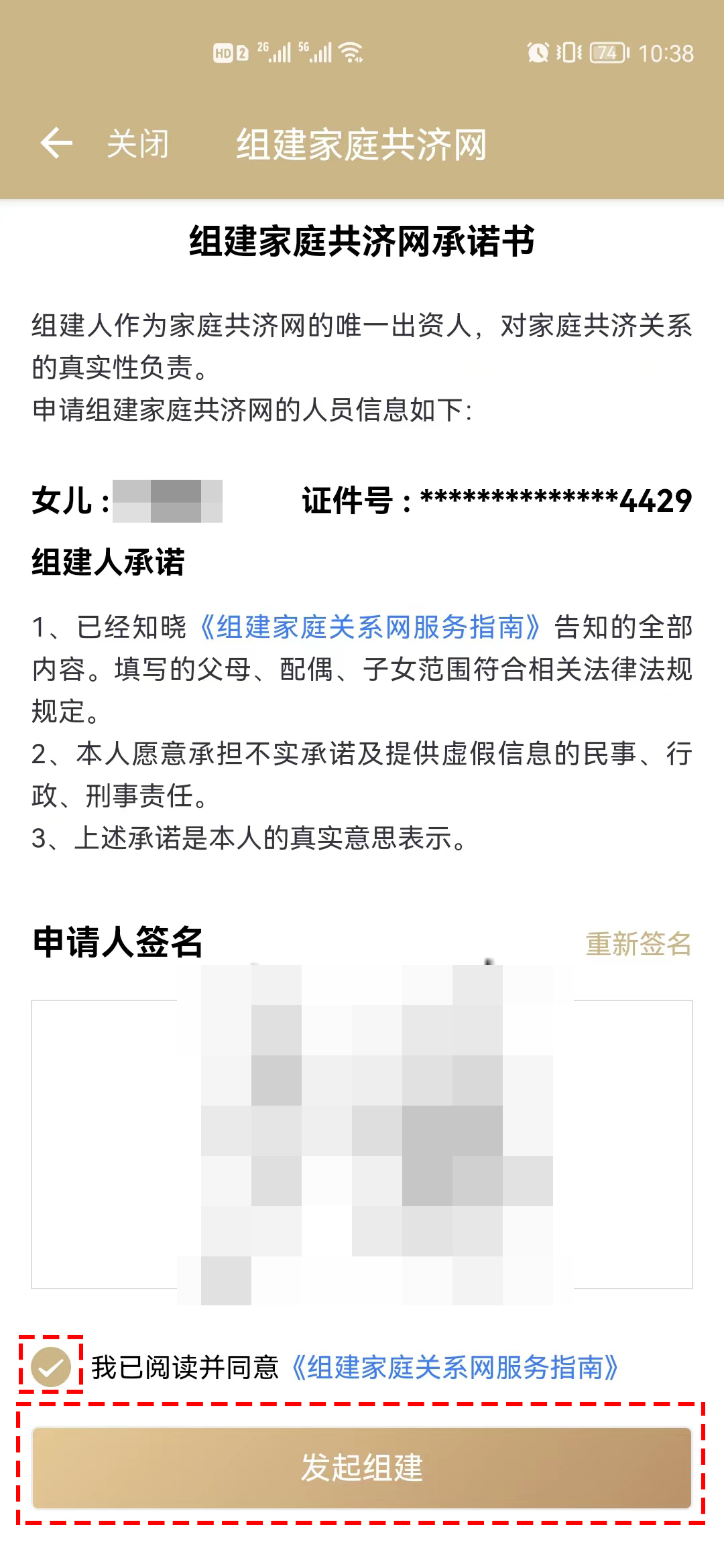Tap the applicant signature box
724x1568 pixels.
362,1143
